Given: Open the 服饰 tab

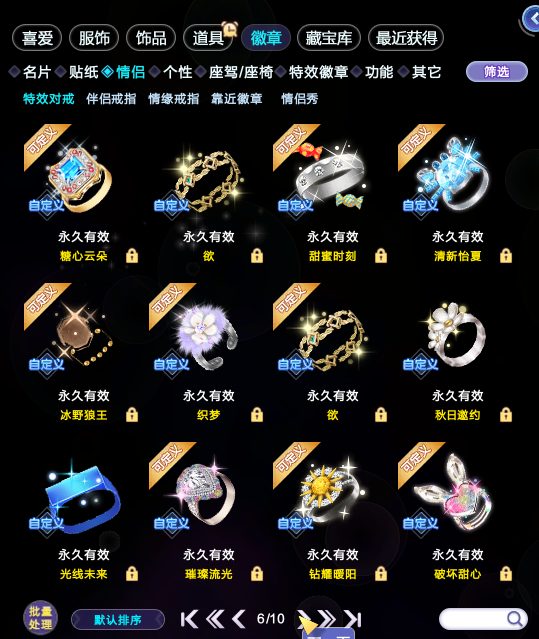Looking at the screenshot, I should 94,38.
